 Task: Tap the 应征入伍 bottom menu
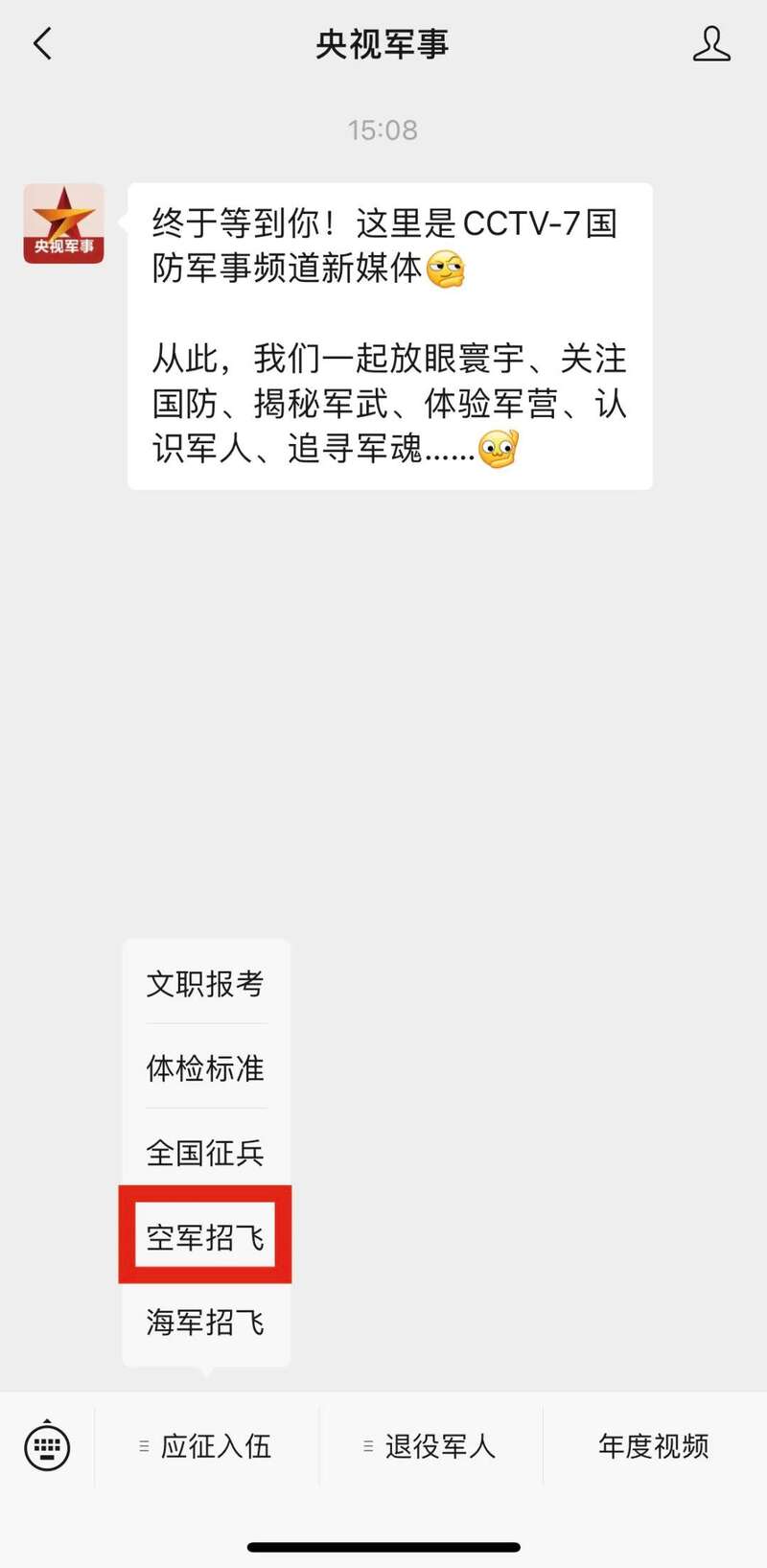click(x=207, y=1446)
